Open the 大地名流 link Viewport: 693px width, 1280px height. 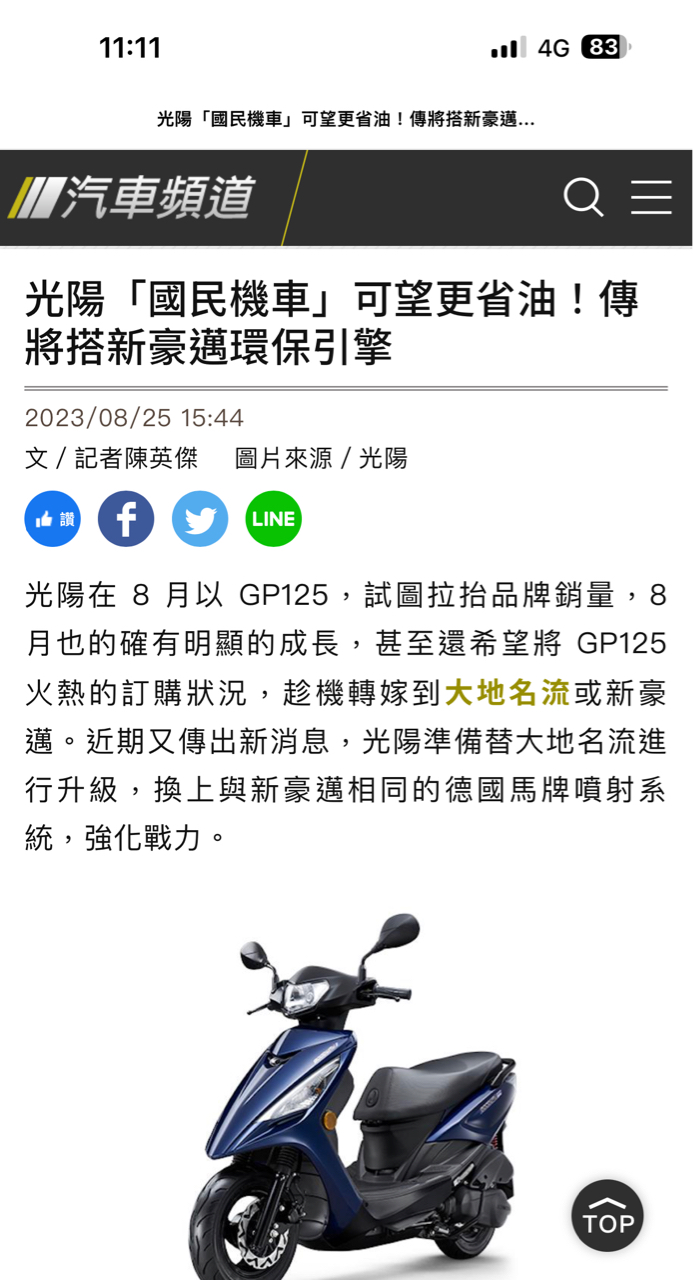(507, 692)
